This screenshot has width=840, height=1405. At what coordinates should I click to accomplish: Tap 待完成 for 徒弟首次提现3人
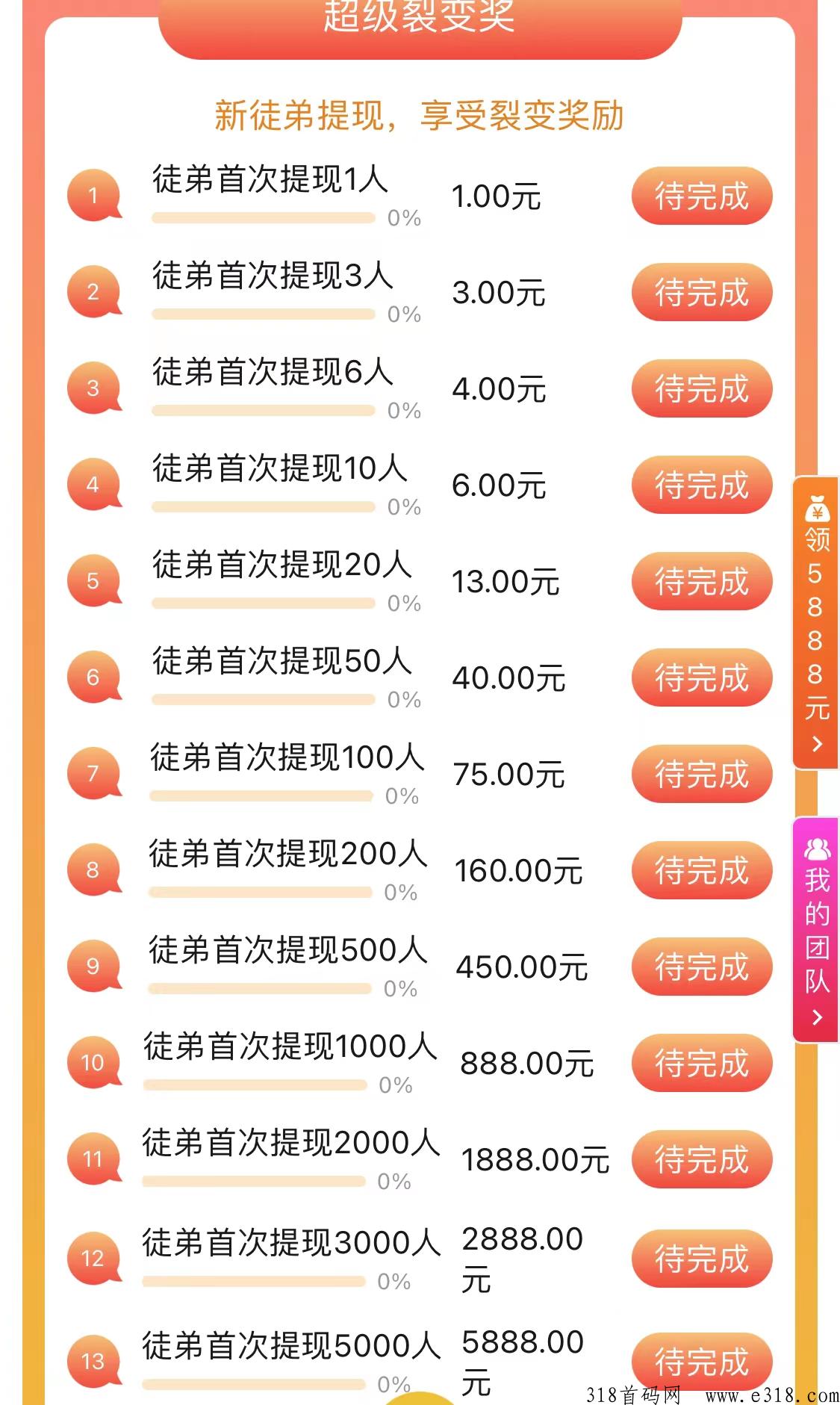click(701, 292)
